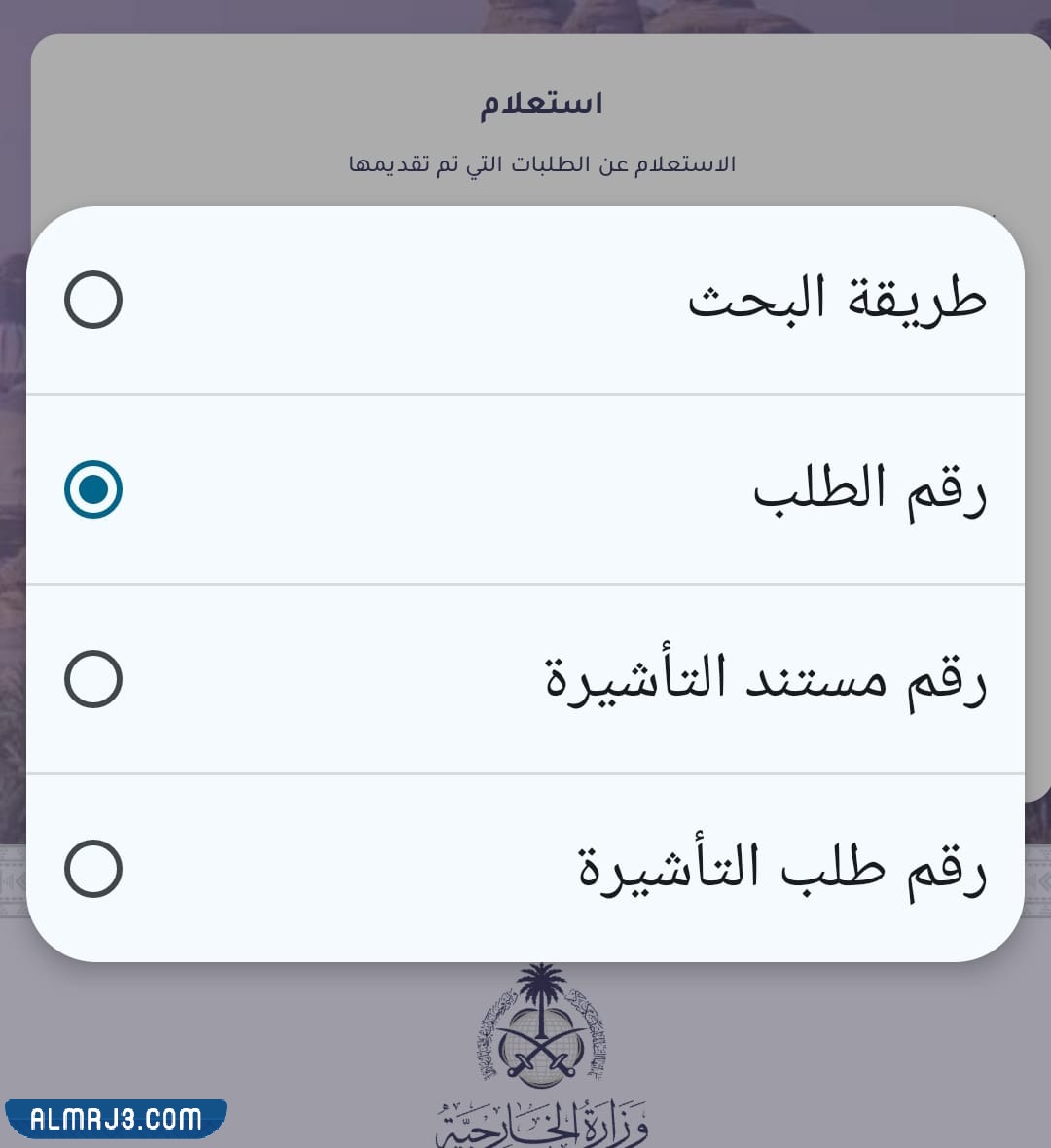Select the طريقة البحث radio button
The height and width of the screenshot is (1148, 1051).
(x=92, y=300)
